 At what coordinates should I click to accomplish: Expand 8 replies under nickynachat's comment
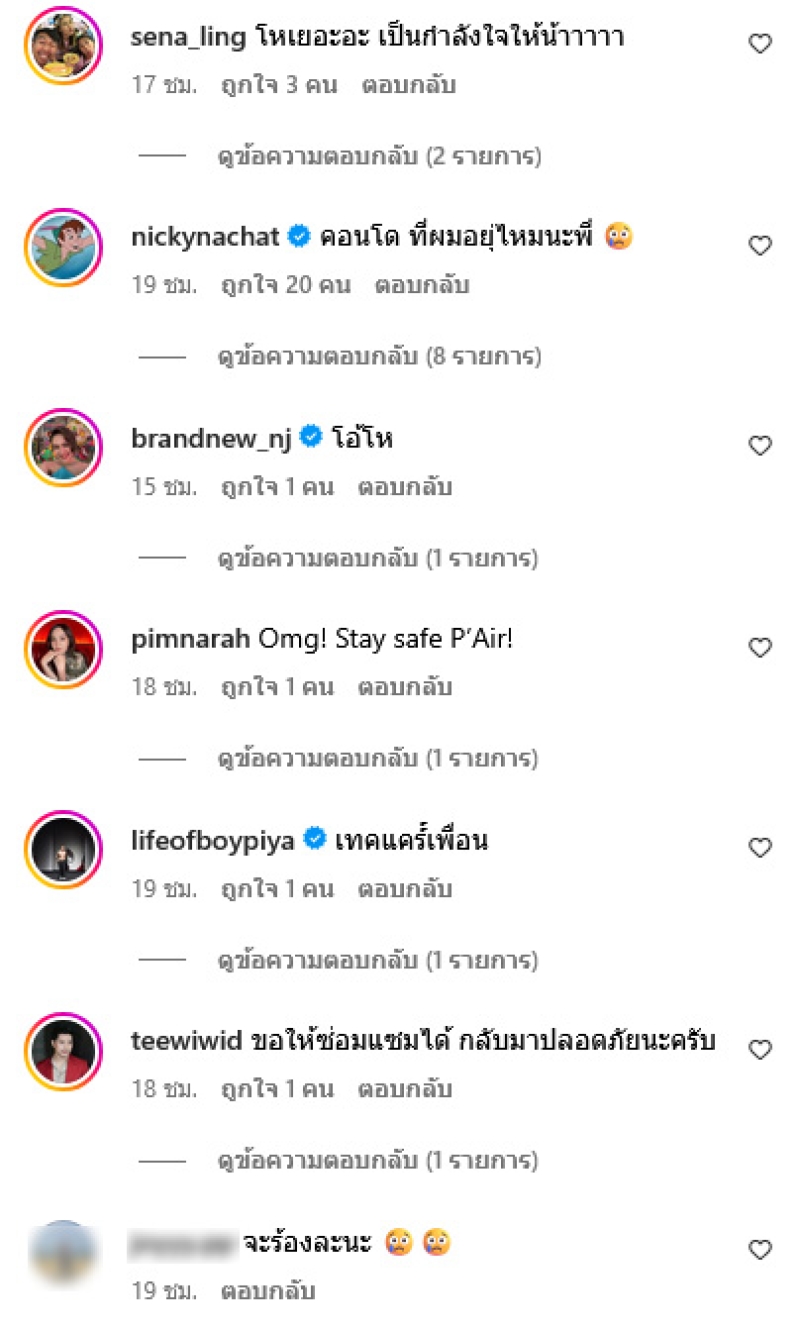(x=379, y=356)
